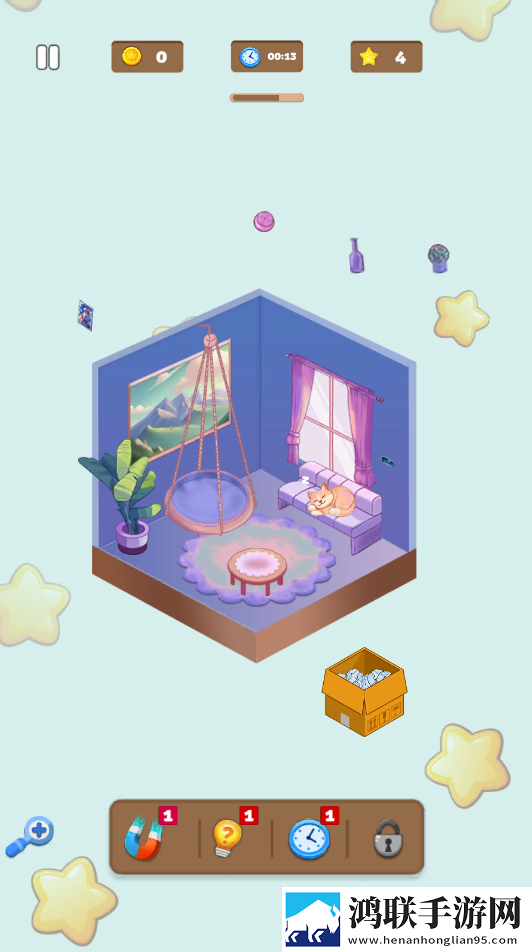Pick up the pink round cushion item

[264, 221]
